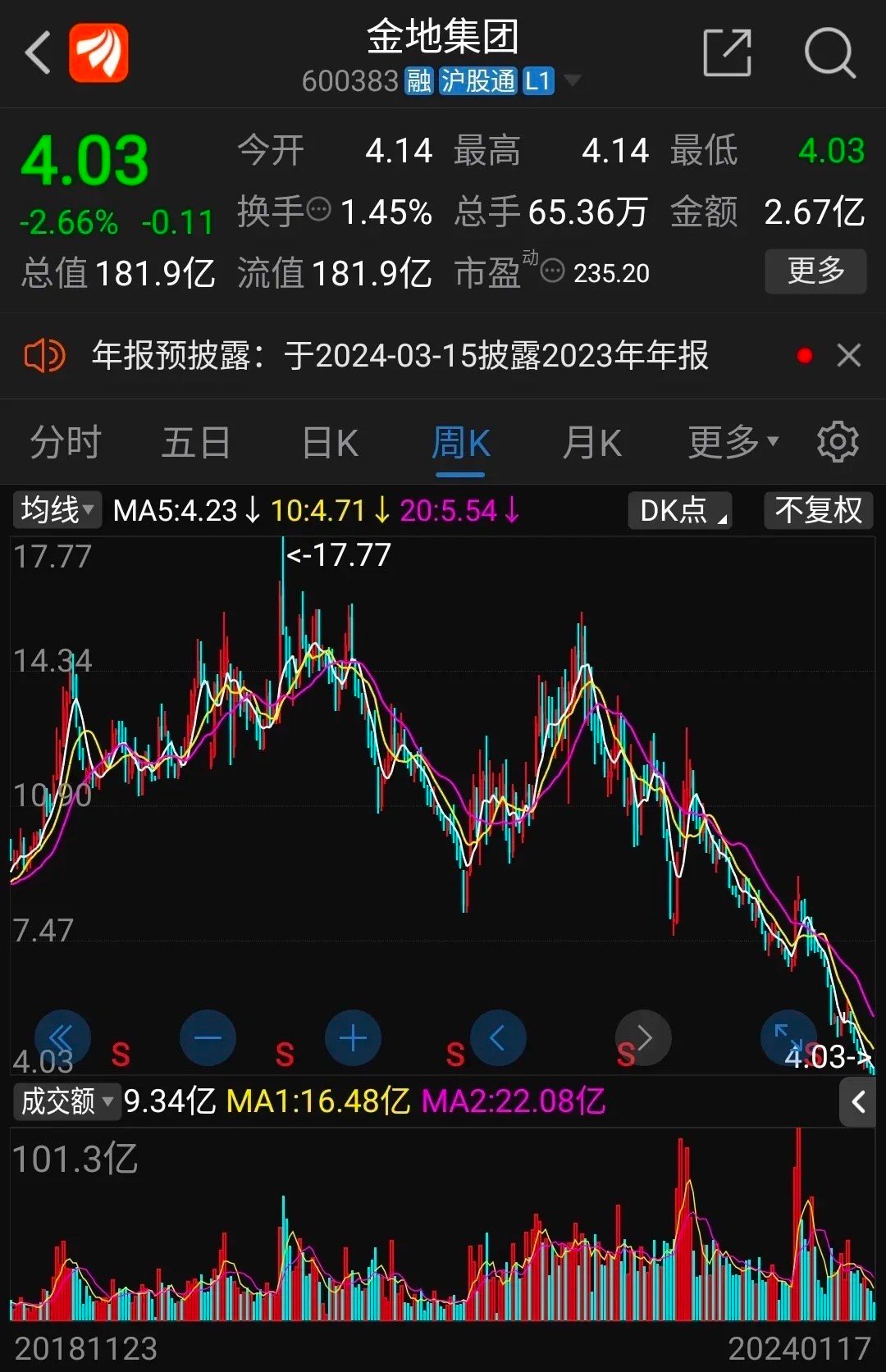The height and width of the screenshot is (1372, 886).
Task: Share this stock page
Action: coord(727,53)
